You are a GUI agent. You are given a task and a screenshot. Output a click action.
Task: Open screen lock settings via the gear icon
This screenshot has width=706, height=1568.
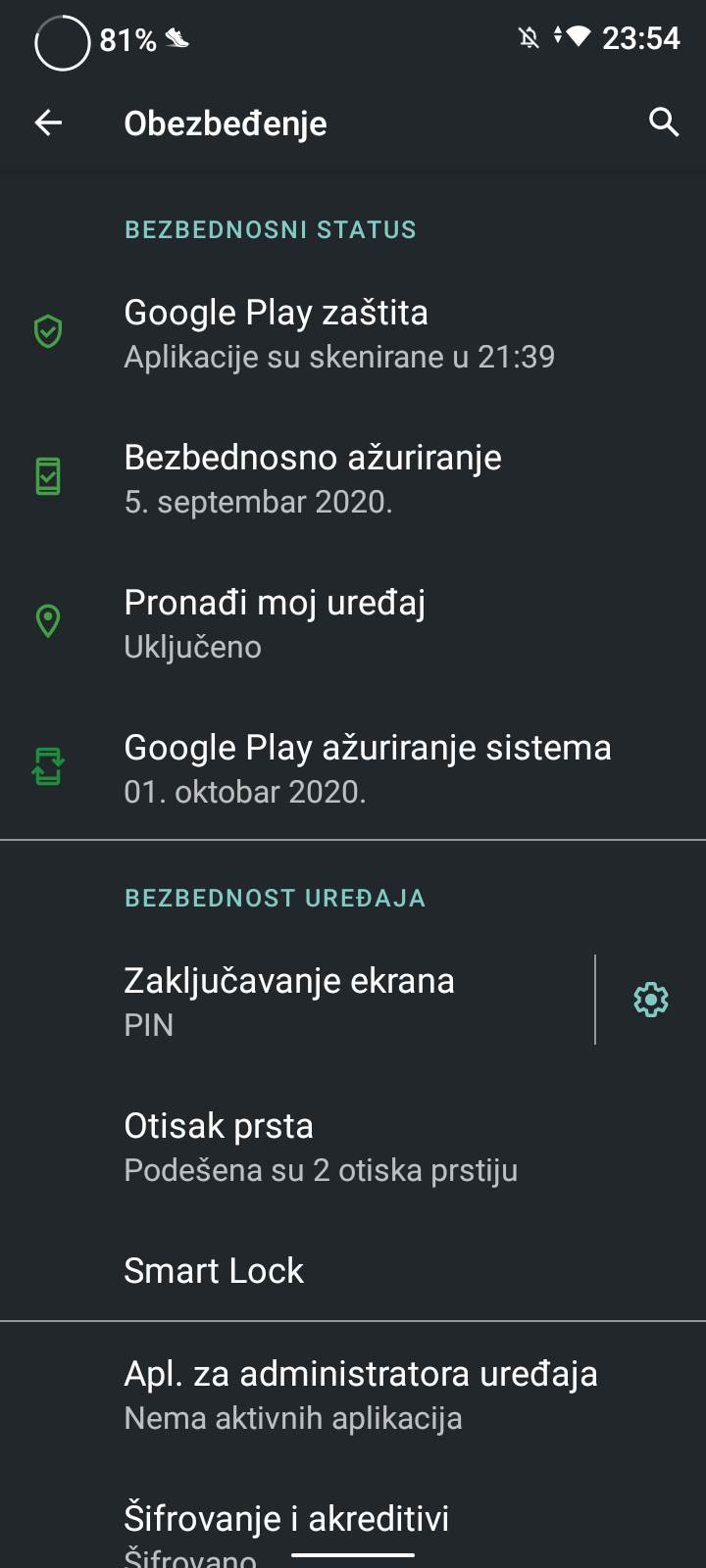[x=650, y=1000]
